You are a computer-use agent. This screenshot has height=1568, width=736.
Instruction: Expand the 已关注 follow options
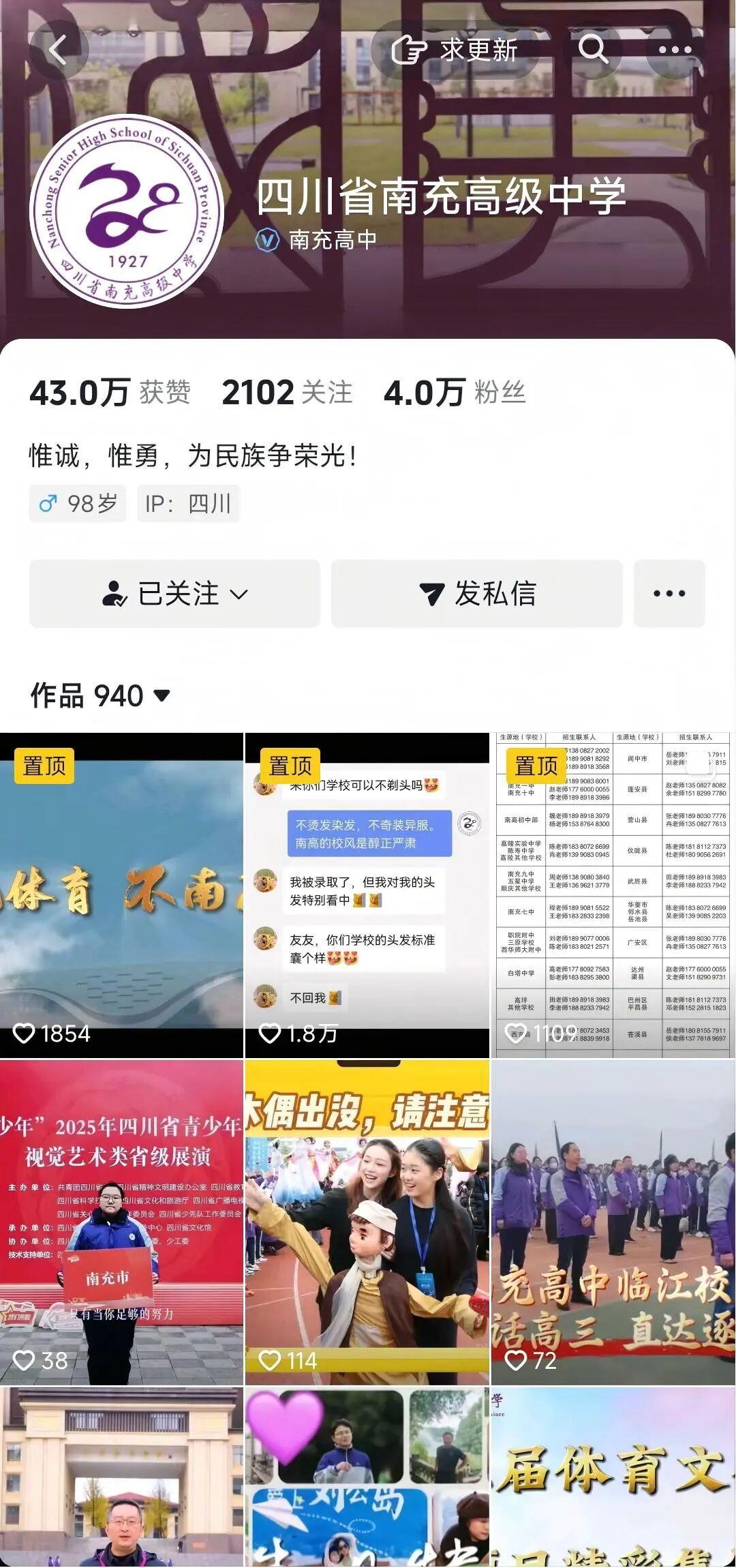(x=174, y=594)
